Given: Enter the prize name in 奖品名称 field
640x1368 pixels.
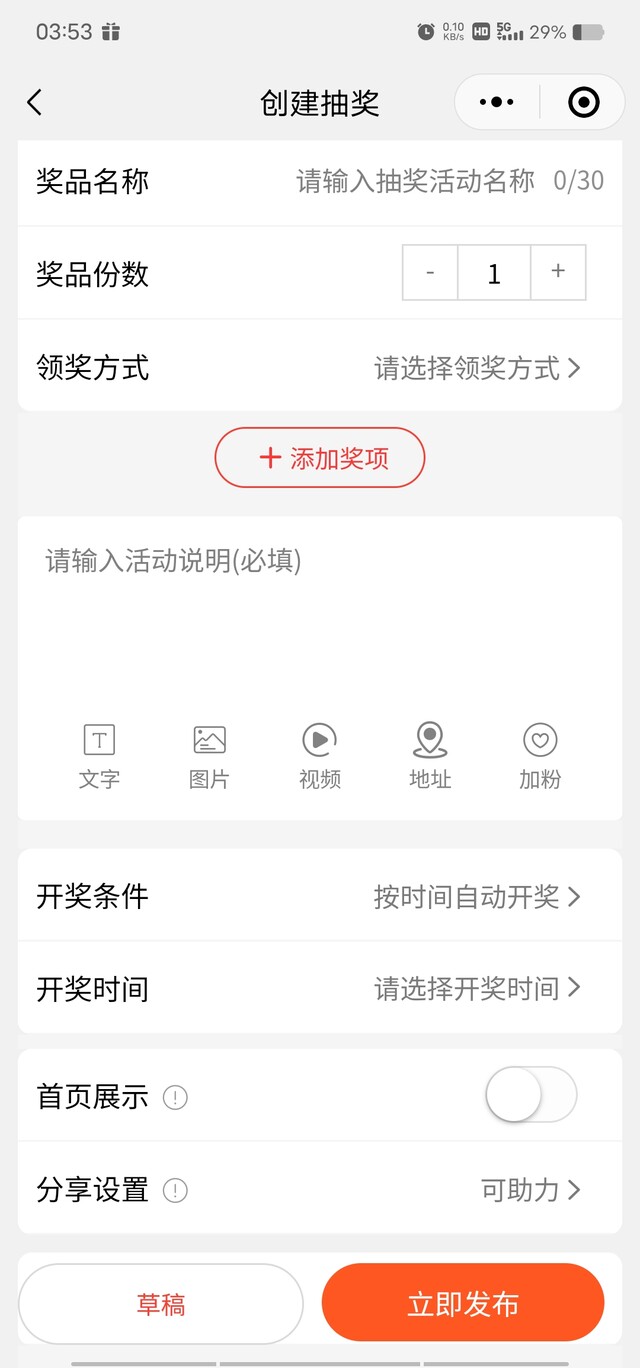Looking at the screenshot, I should (415, 181).
